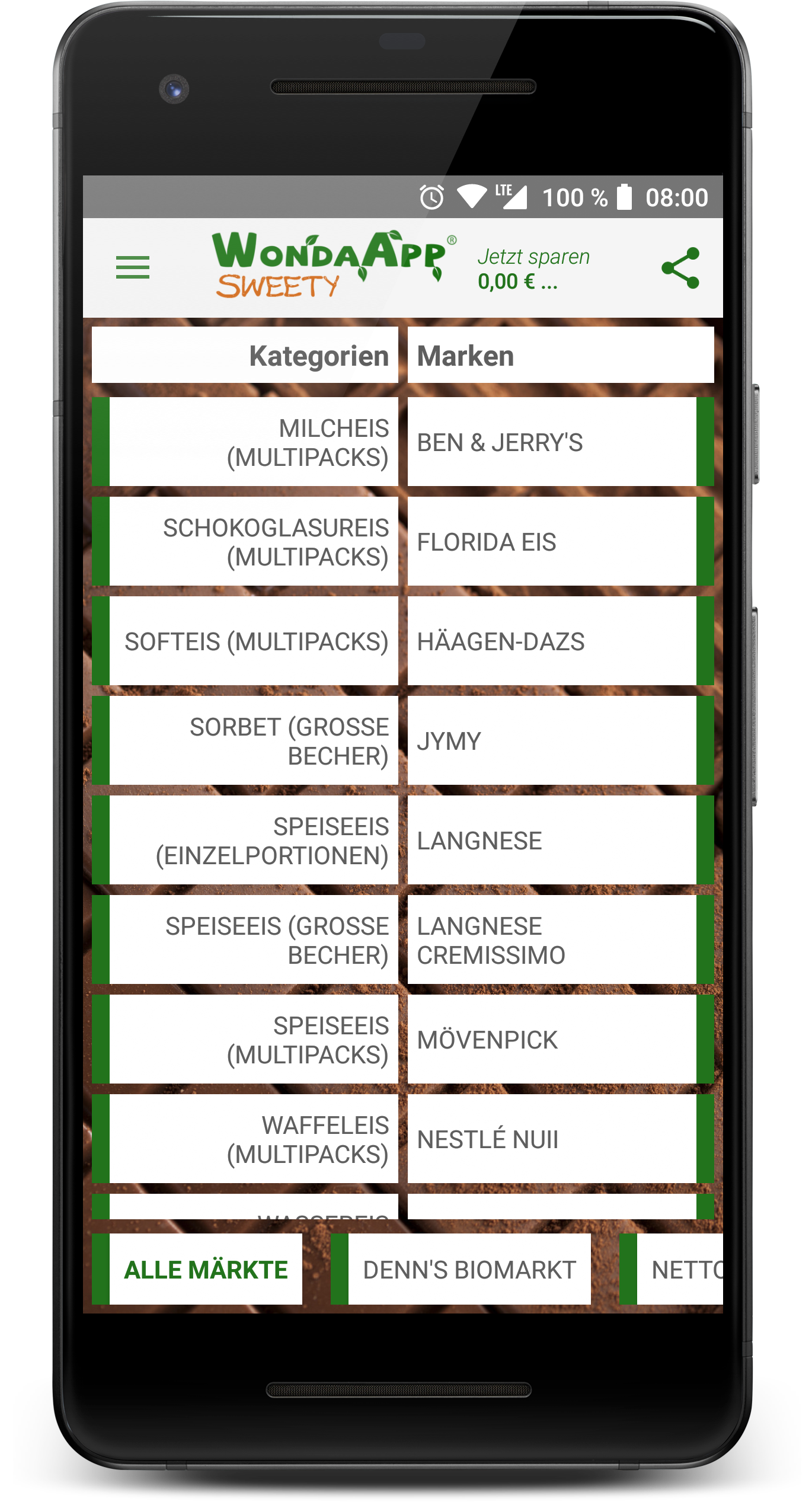Image resolution: width=812 pixels, height=1502 pixels.
Task: Open Softeis (Multipacks) category
Action: pyautogui.click(x=245, y=641)
